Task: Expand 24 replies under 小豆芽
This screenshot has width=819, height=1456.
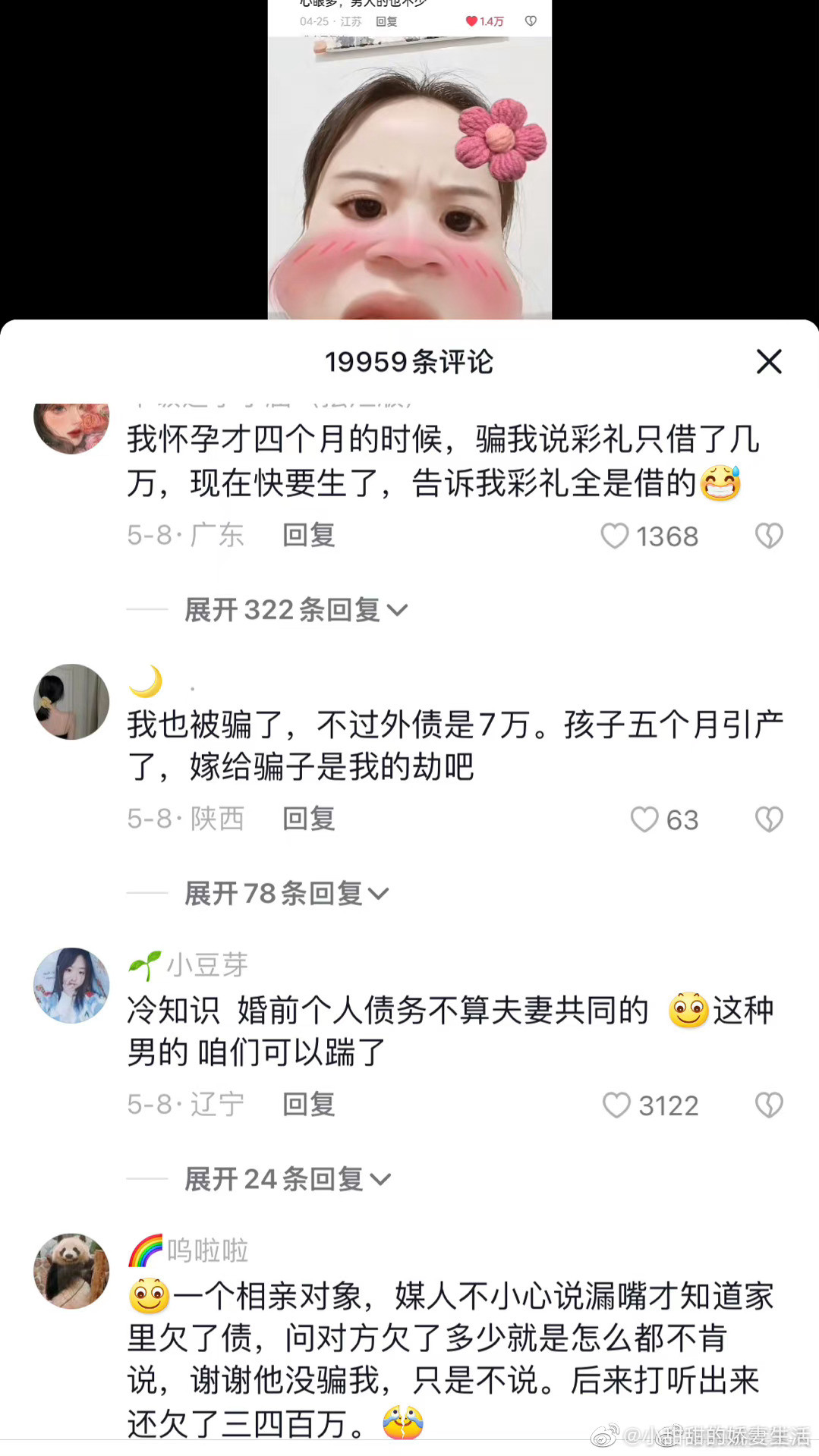Action: tap(287, 1179)
